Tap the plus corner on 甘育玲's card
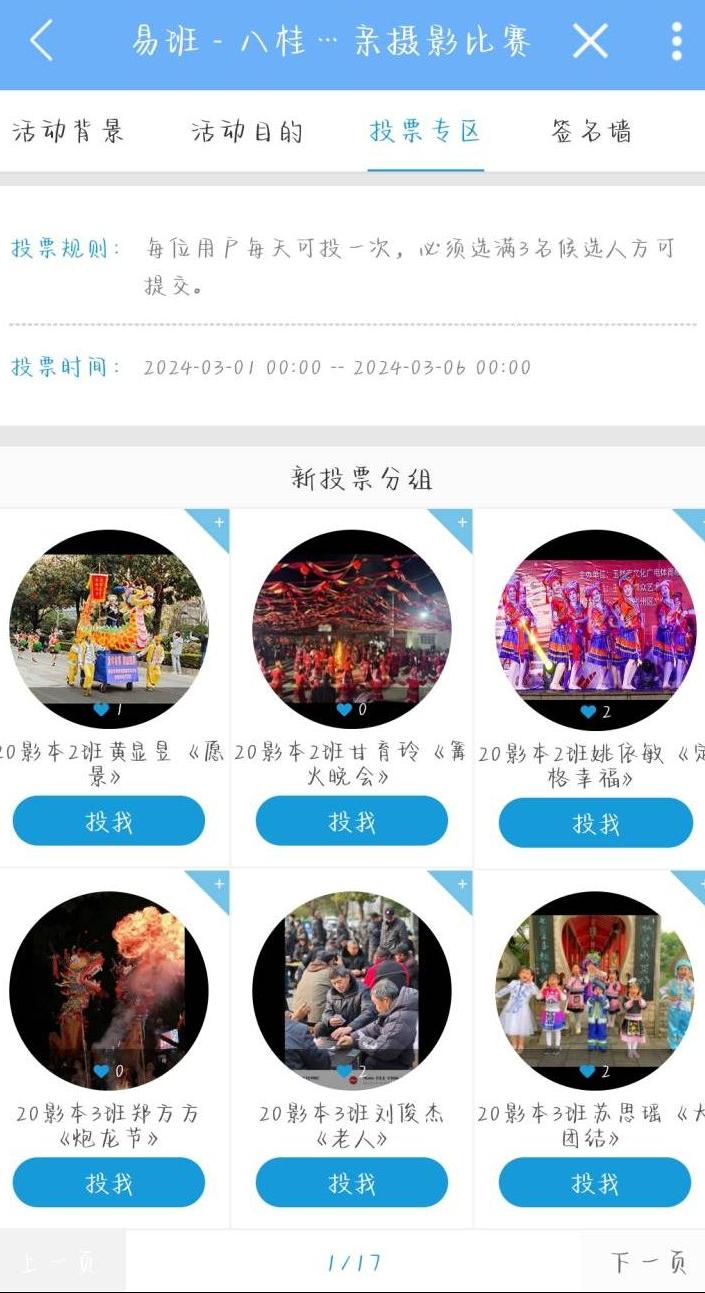This screenshot has width=705, height=1293. click(458, 523)
